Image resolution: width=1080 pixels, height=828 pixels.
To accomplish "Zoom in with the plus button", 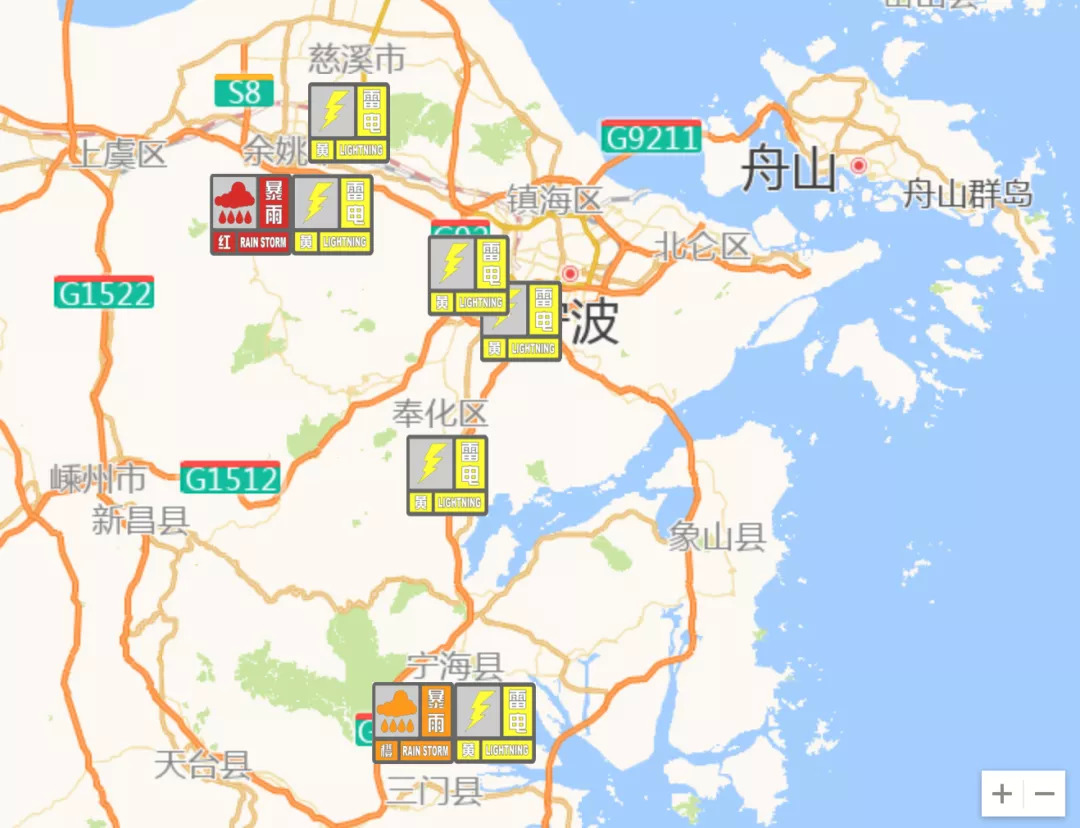I will [1002, 794].
